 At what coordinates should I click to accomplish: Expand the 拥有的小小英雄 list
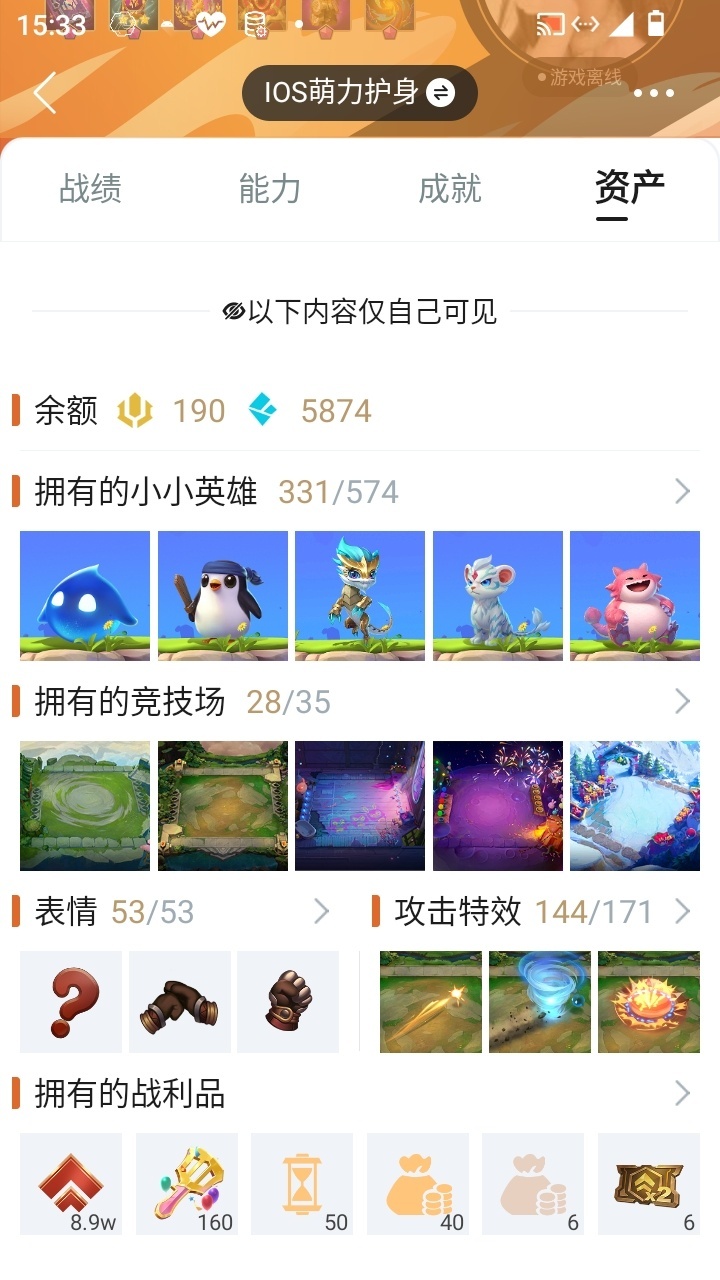682,491
